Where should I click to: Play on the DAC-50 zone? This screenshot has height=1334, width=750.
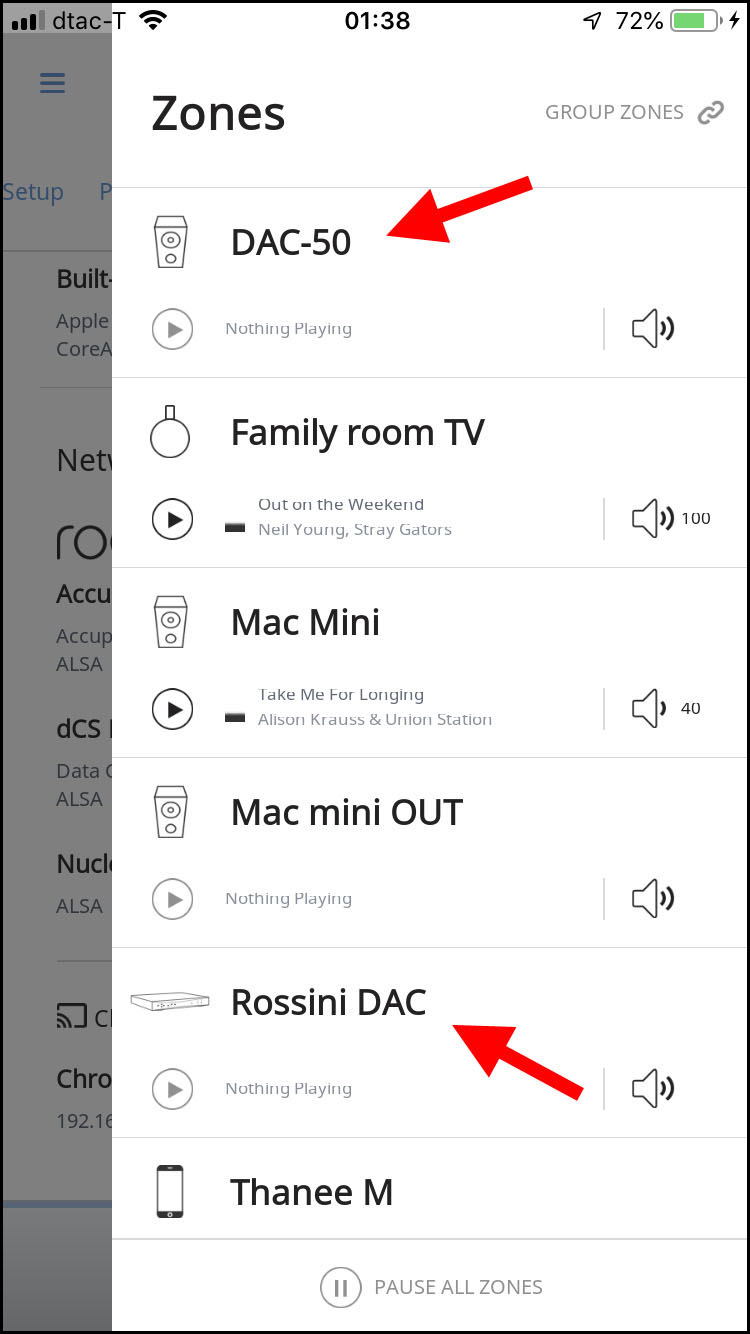172,329
